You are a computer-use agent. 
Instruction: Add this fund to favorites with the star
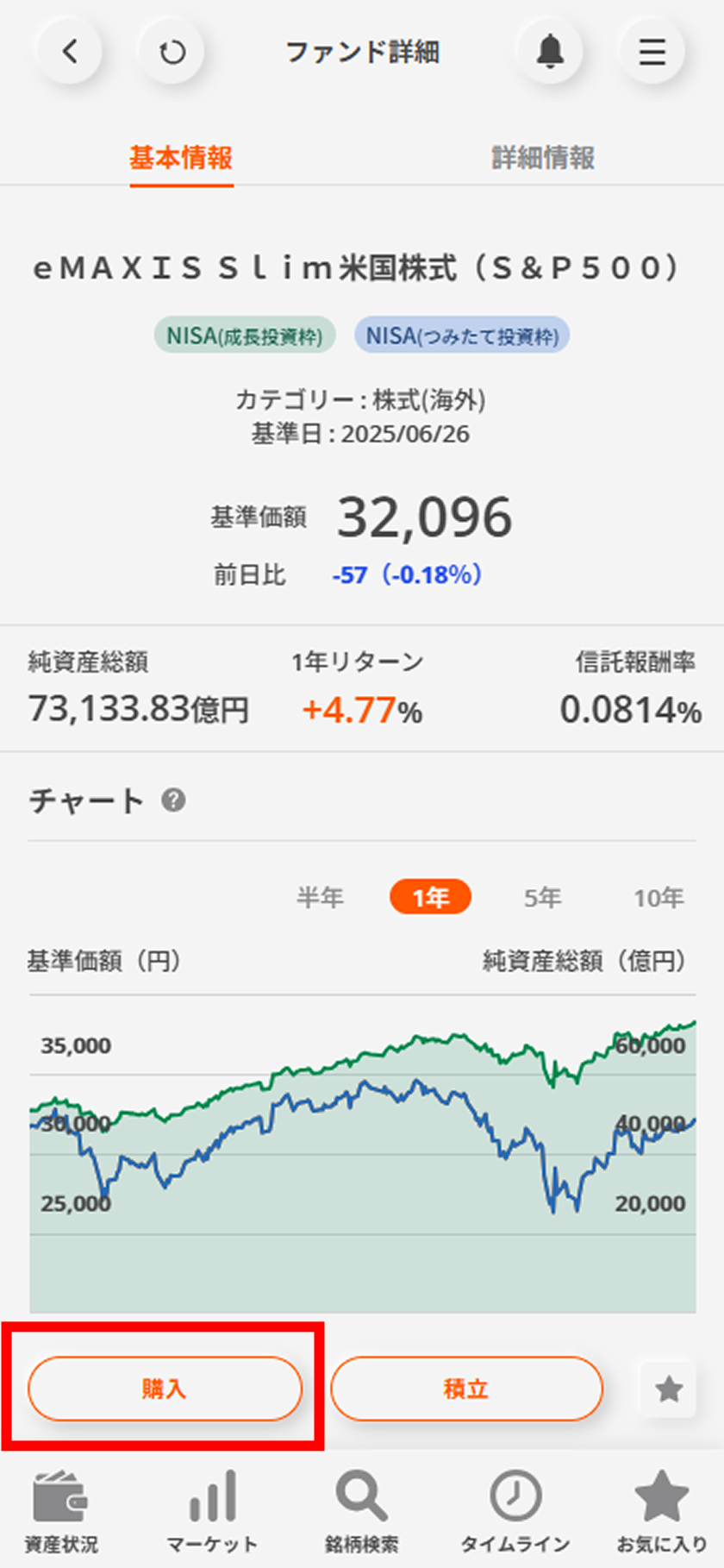pos(668,1389)
